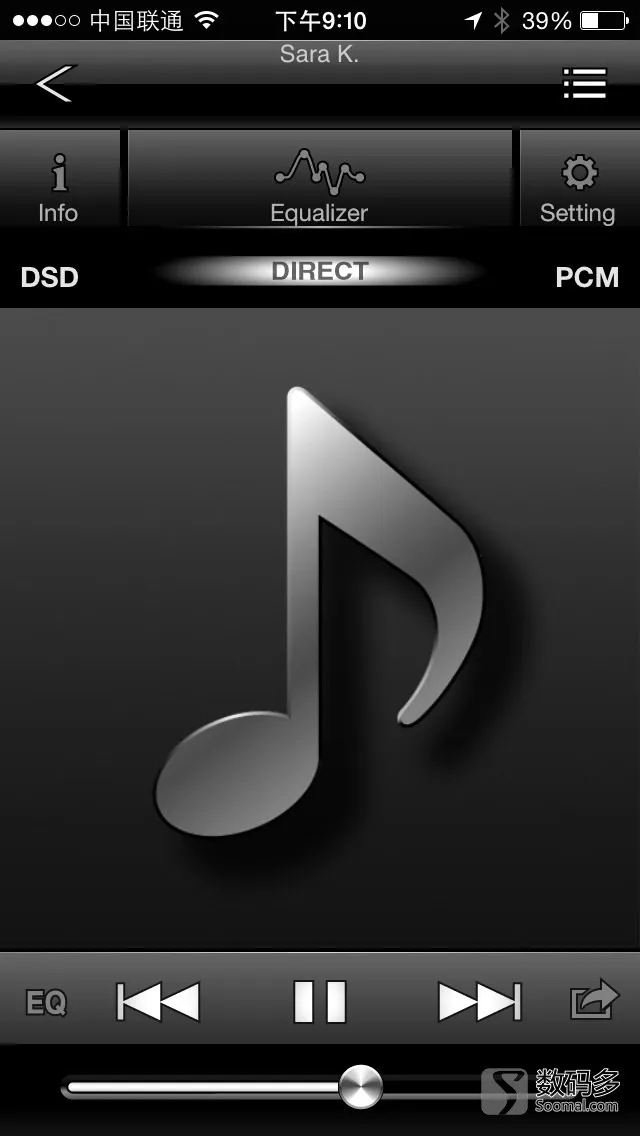Select DIRECT playback mode
The image size is (640, 1136).
(x=320, y=271)
